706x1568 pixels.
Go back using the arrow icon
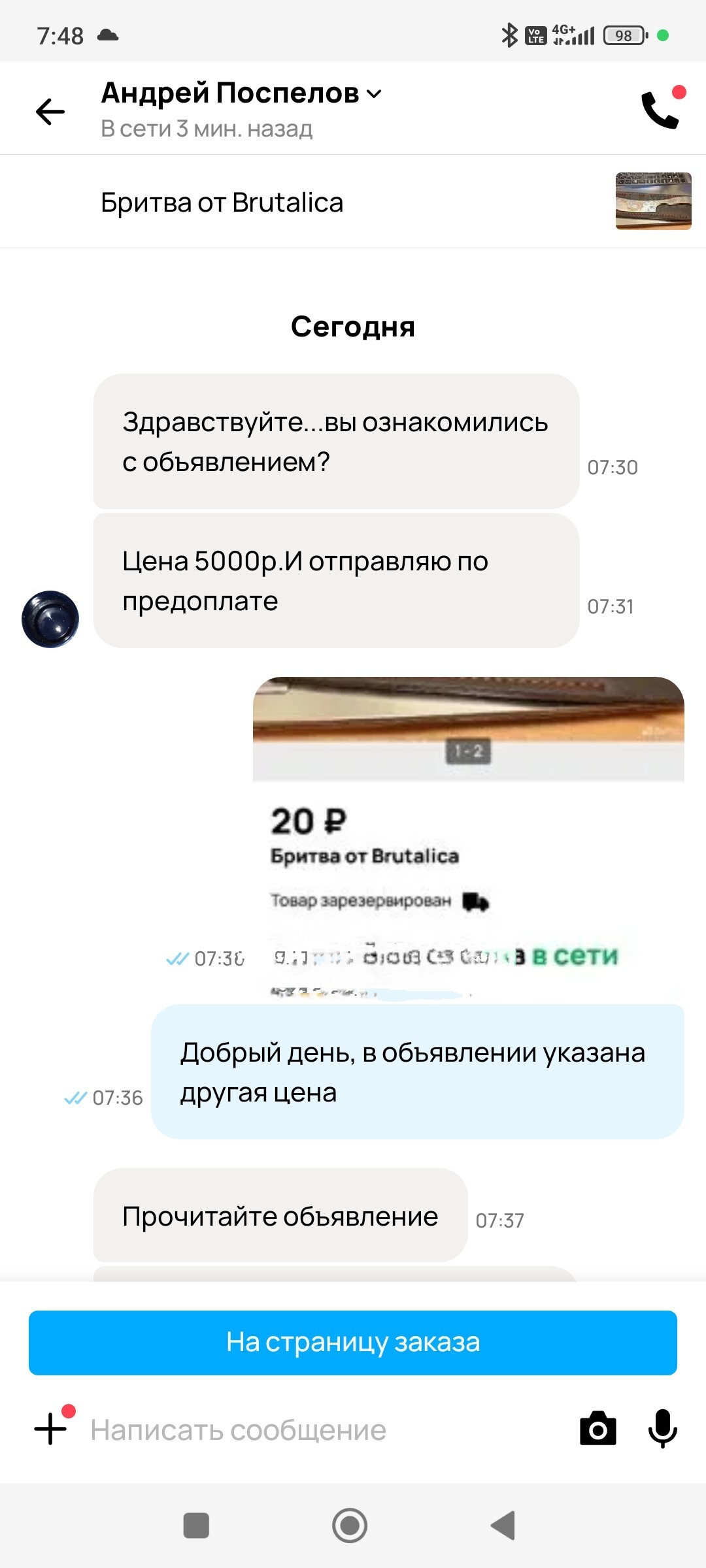(50, 111)
